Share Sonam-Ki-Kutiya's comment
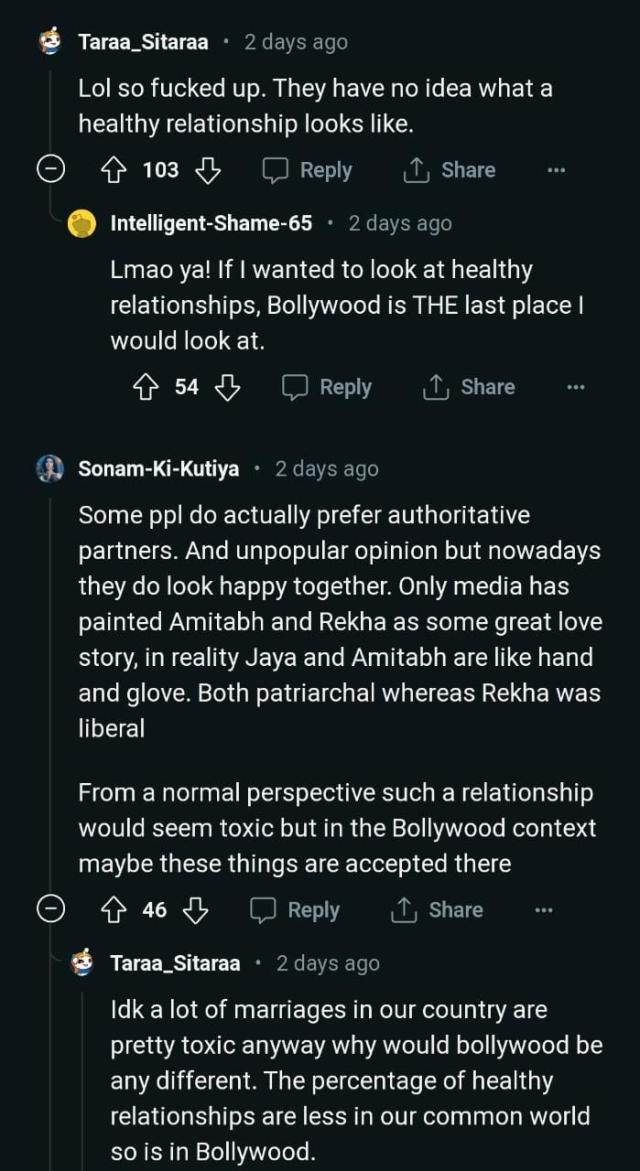Image resolution: width=640 pixels, height=1171 pixels. (436, 910)
